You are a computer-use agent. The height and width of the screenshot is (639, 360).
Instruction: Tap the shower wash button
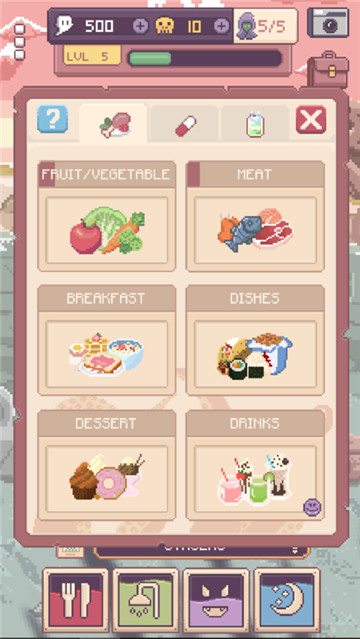point(146,599)
